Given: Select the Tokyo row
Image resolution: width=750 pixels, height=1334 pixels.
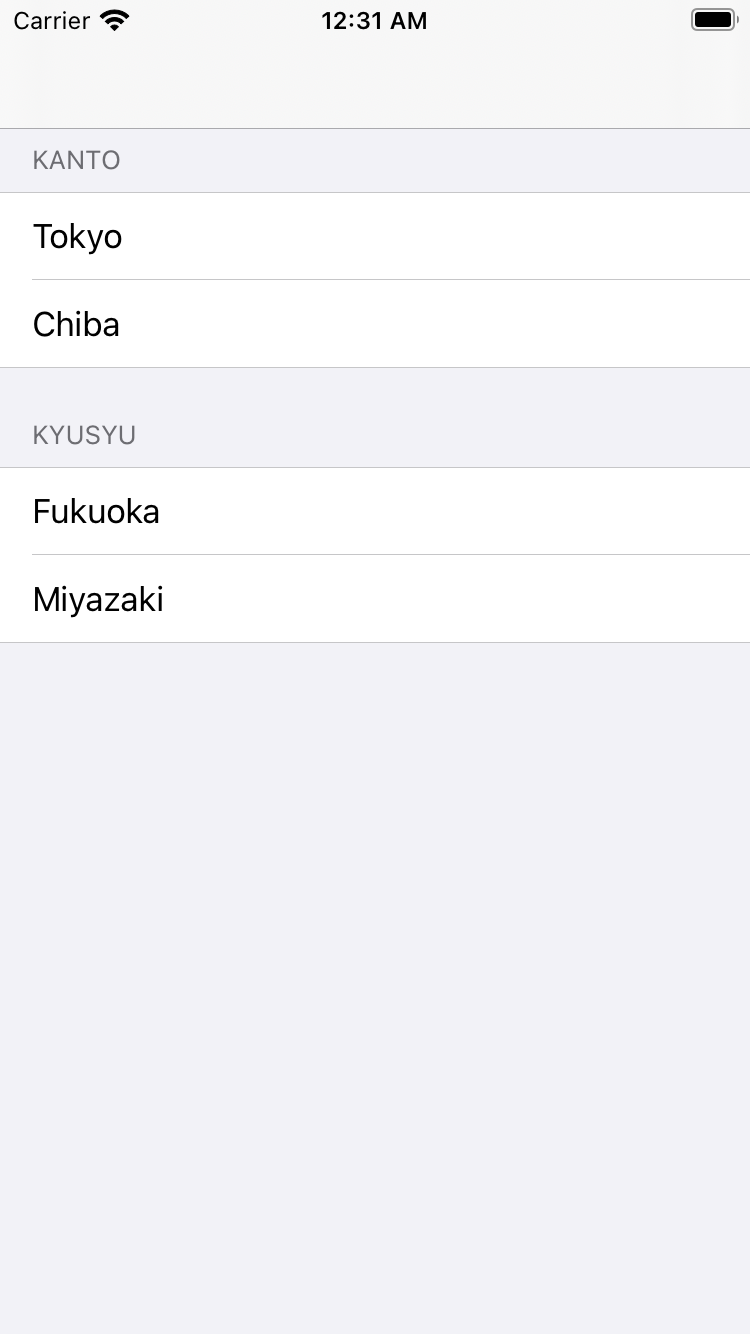Looking at the screenshot, I should point(375,236).
